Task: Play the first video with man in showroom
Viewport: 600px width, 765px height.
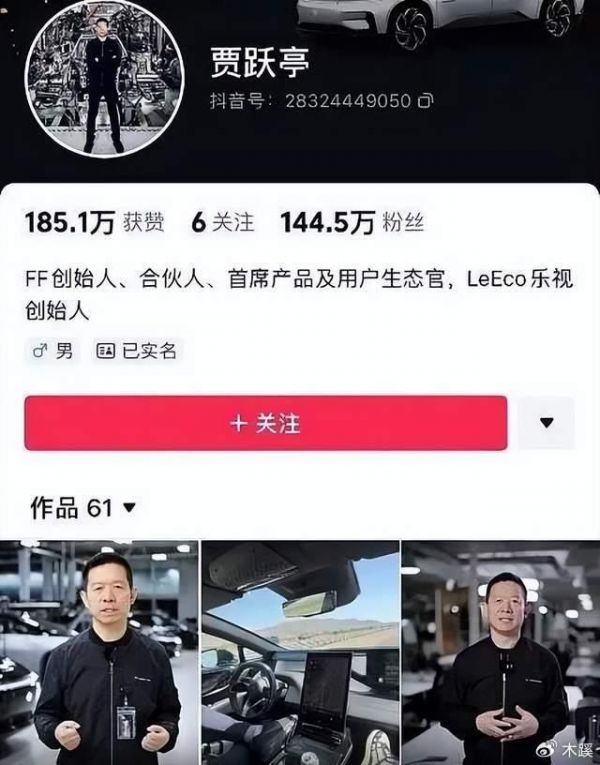Action: pos(98,652)
